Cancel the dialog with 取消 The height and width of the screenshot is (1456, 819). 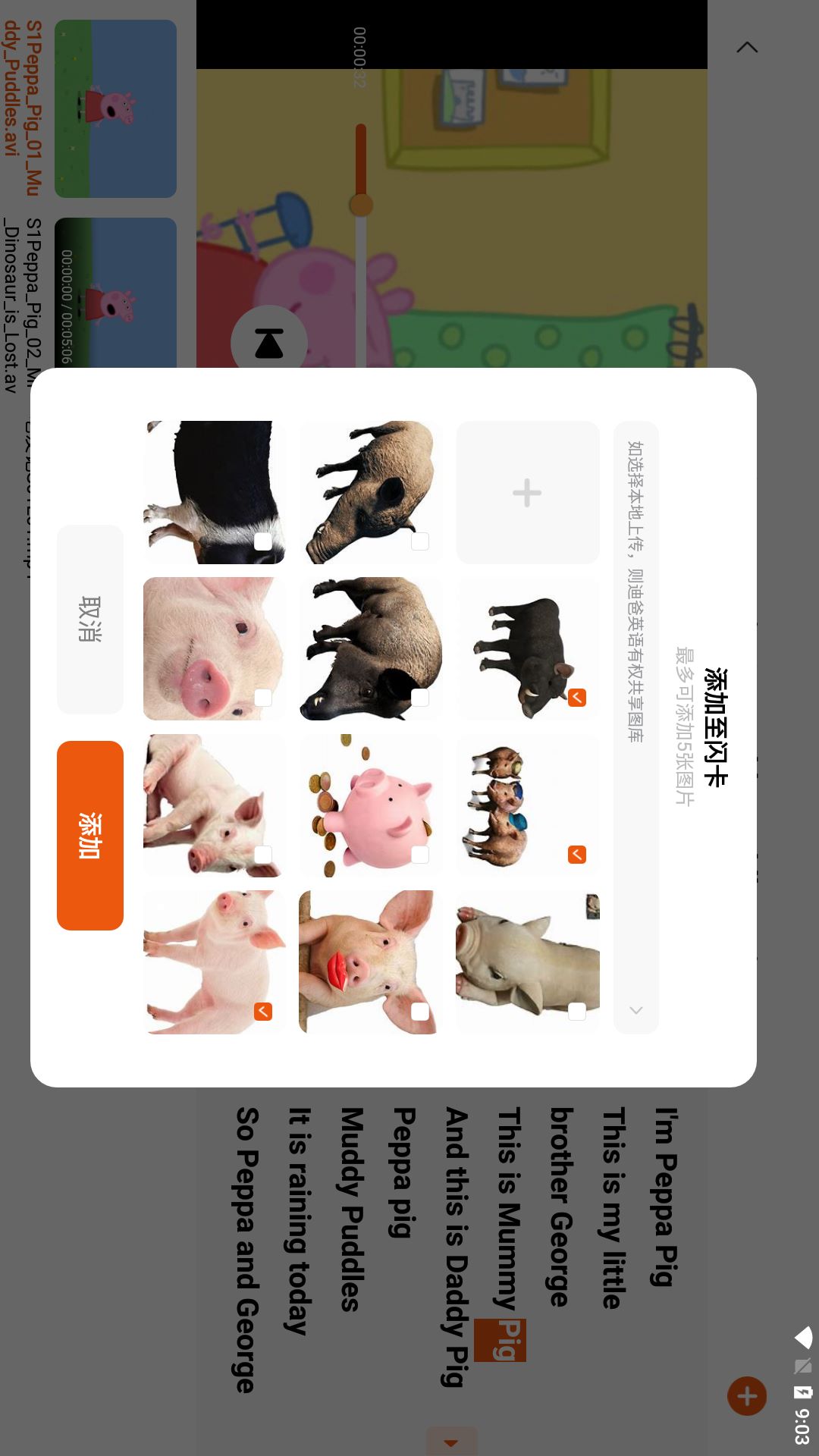point(89,619)
